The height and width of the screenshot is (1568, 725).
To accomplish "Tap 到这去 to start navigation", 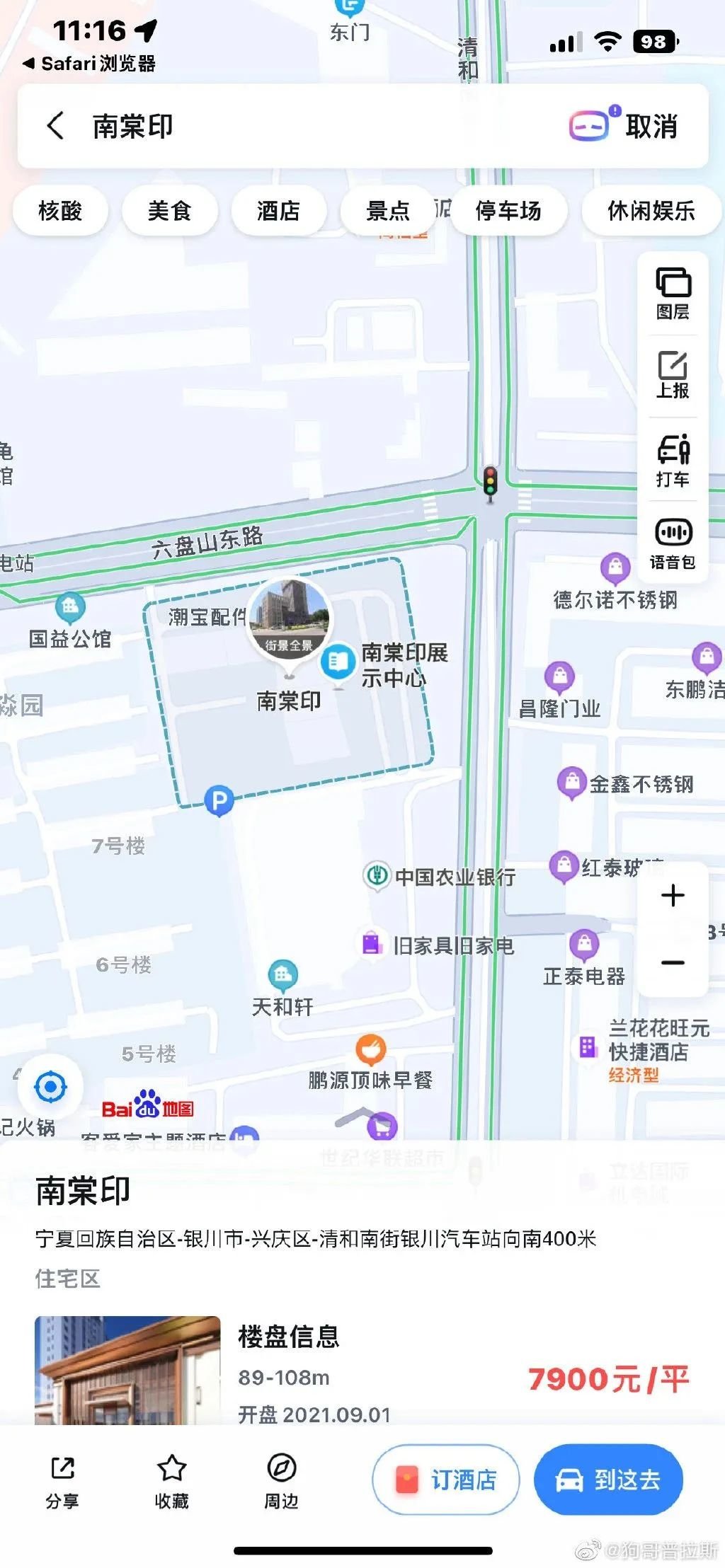I will 608,1480.
